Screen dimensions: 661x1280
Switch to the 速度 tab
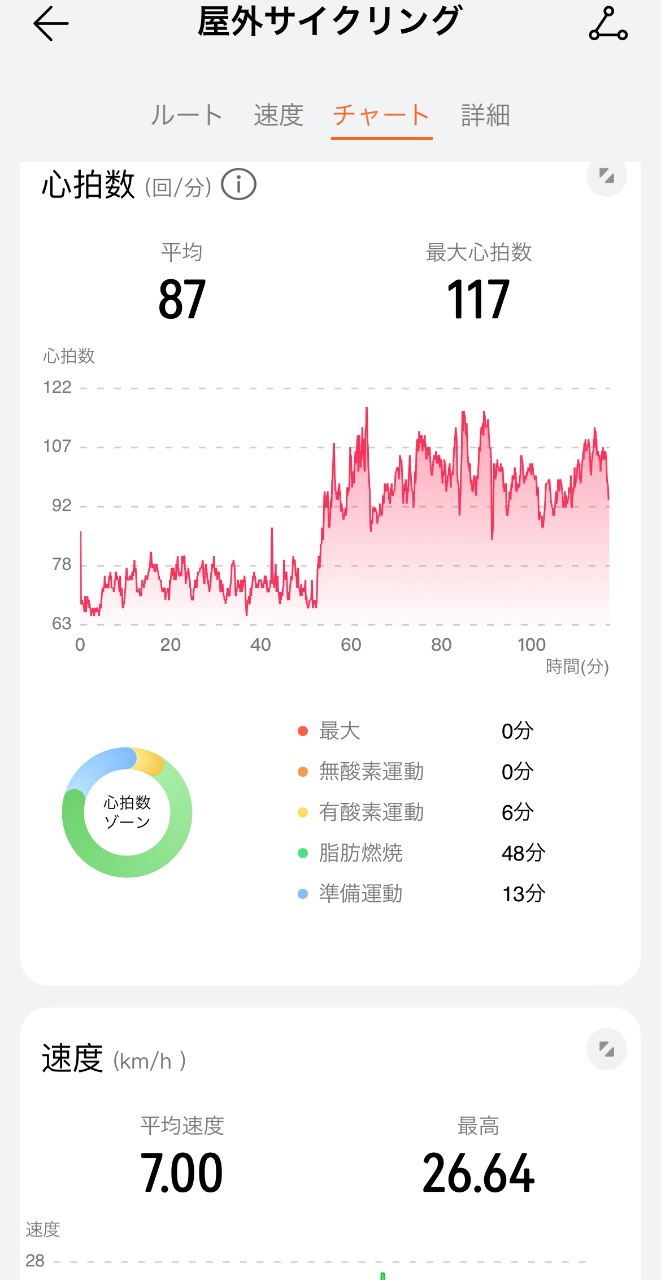click(x=278, y=115)
